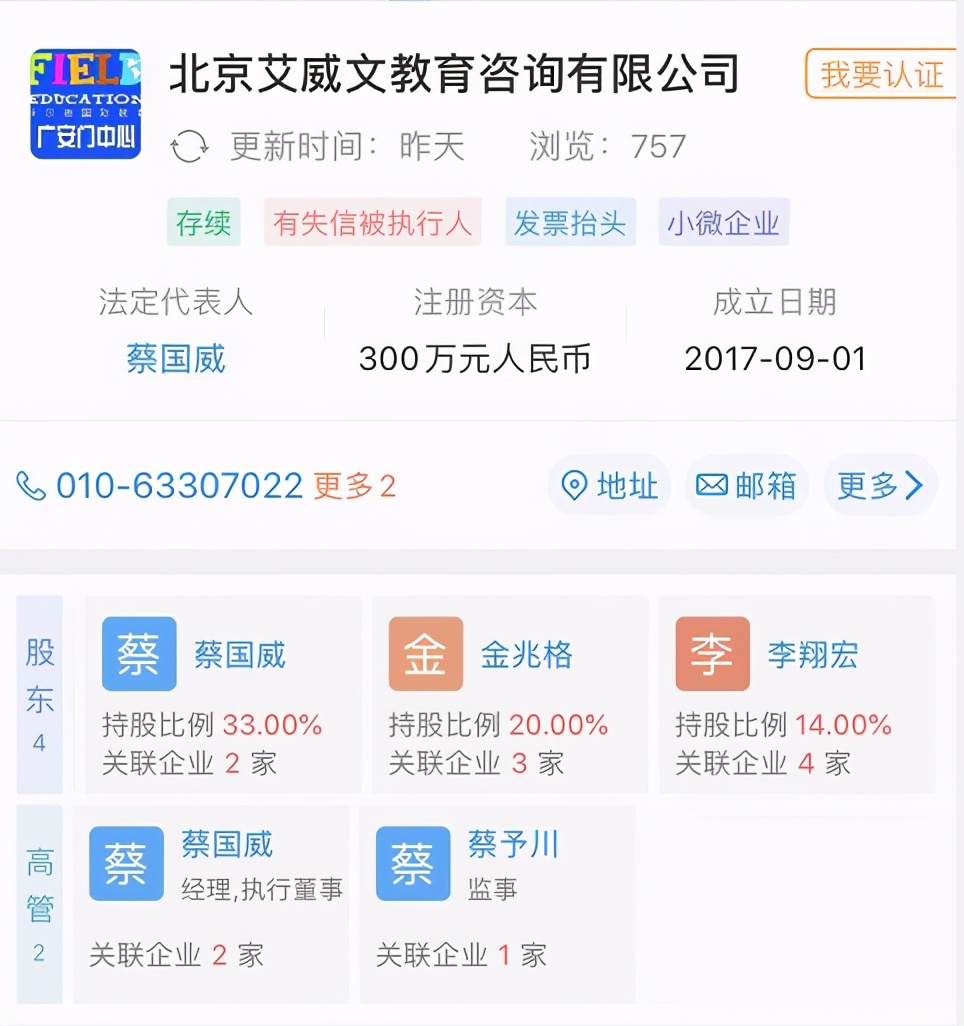964x1026 pixels.
Task: Click the 我要认证 certification button
Action: [x=884, y=75]
